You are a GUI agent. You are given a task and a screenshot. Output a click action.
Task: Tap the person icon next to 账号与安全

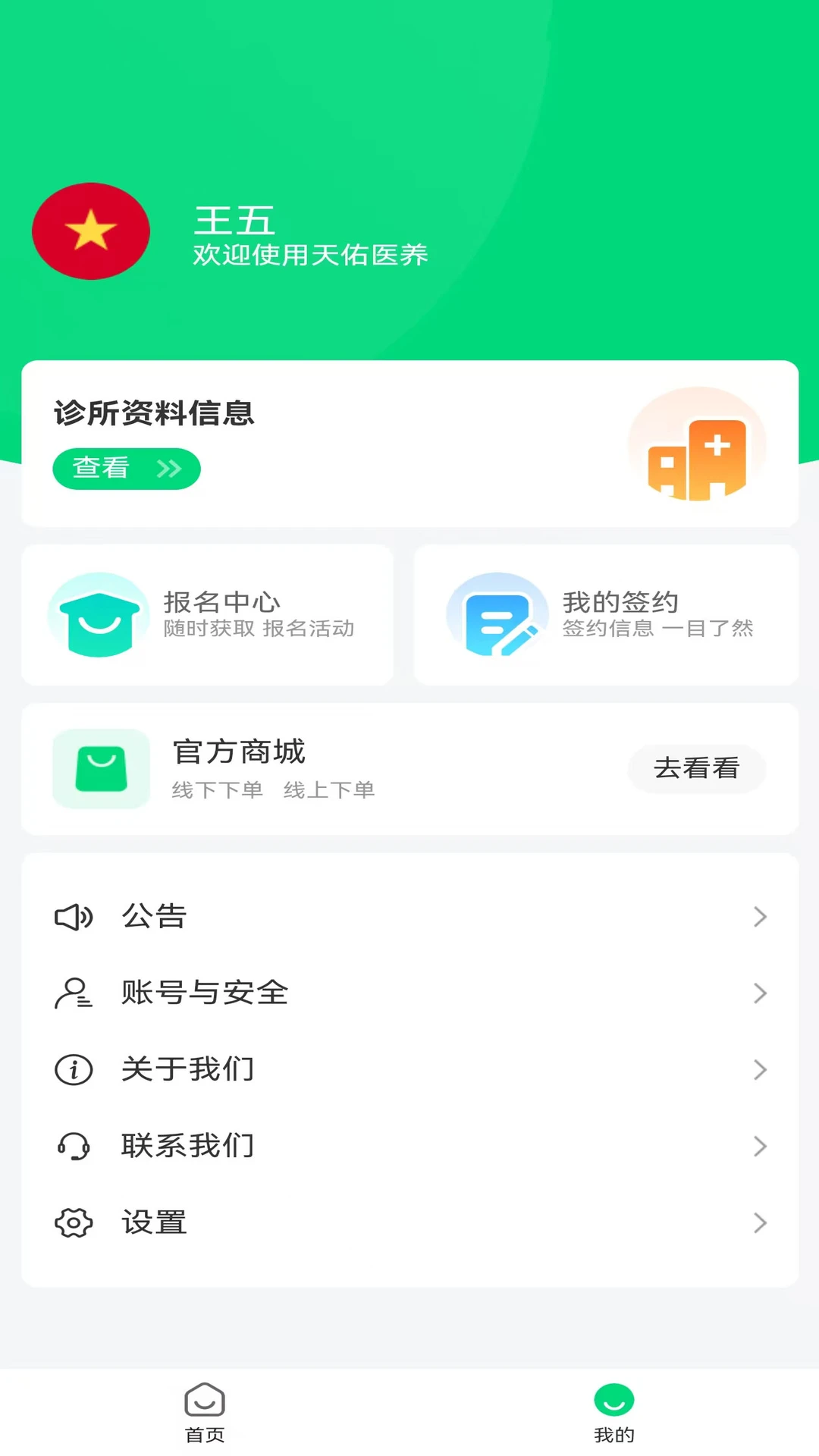click(x=73, y=993)
